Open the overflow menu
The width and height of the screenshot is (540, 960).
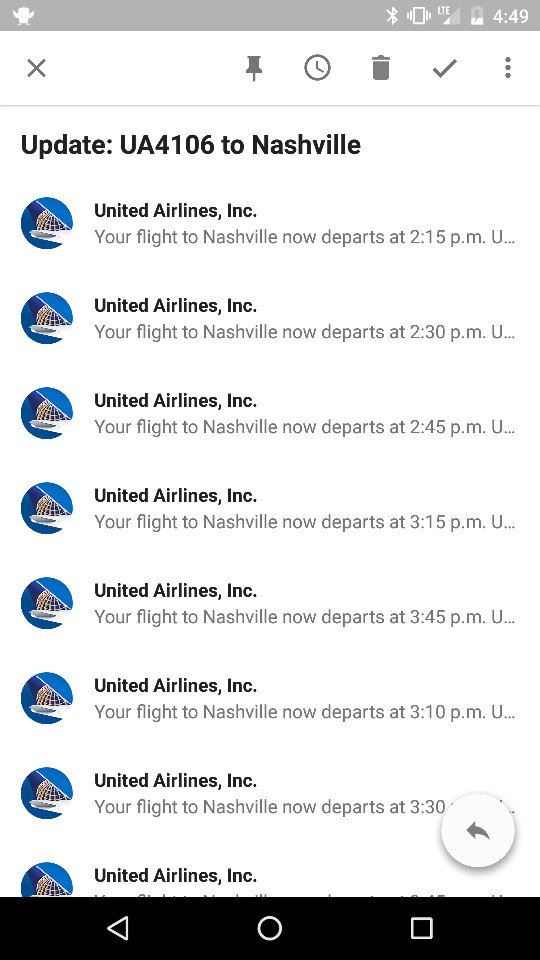(x=508, y=68)
